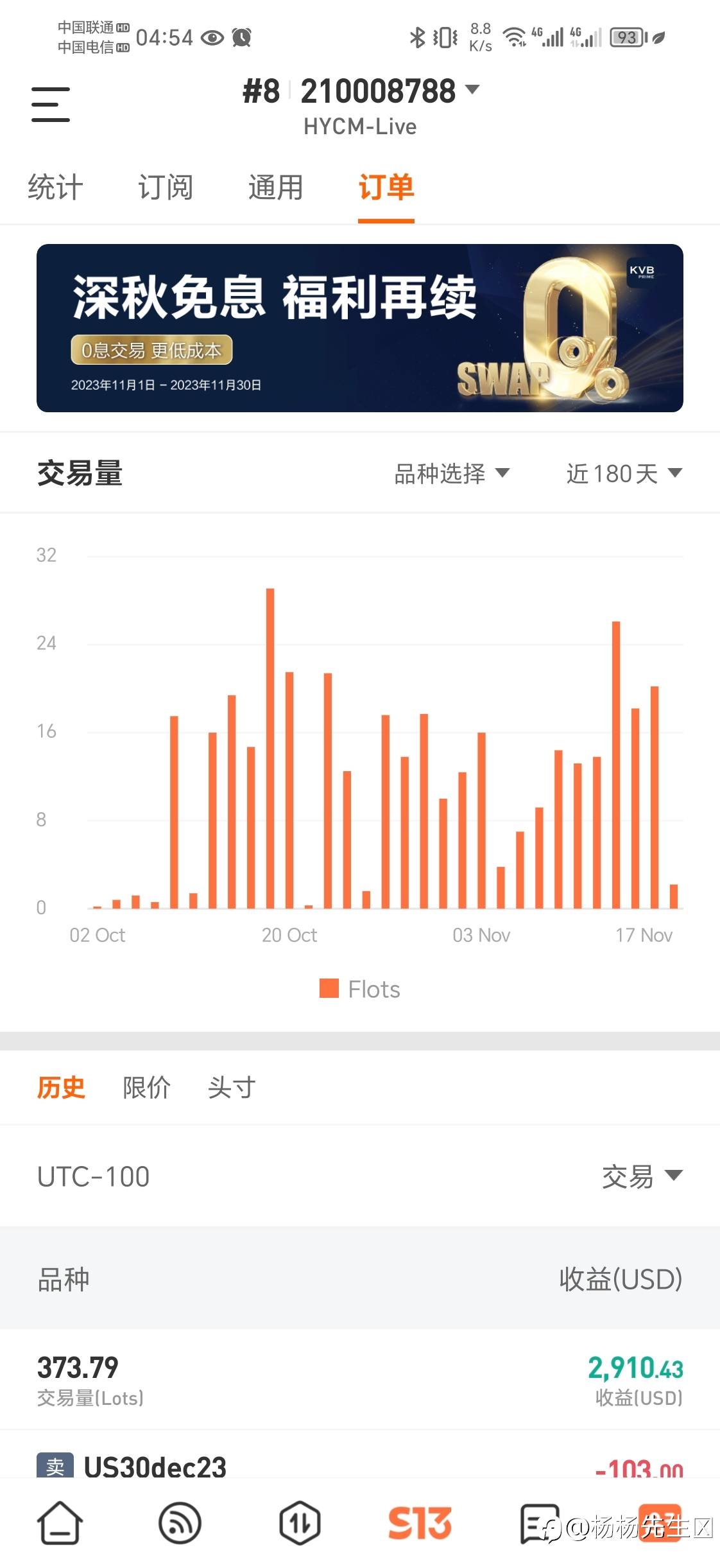Switch to the 统计 tab

point(55,187)
